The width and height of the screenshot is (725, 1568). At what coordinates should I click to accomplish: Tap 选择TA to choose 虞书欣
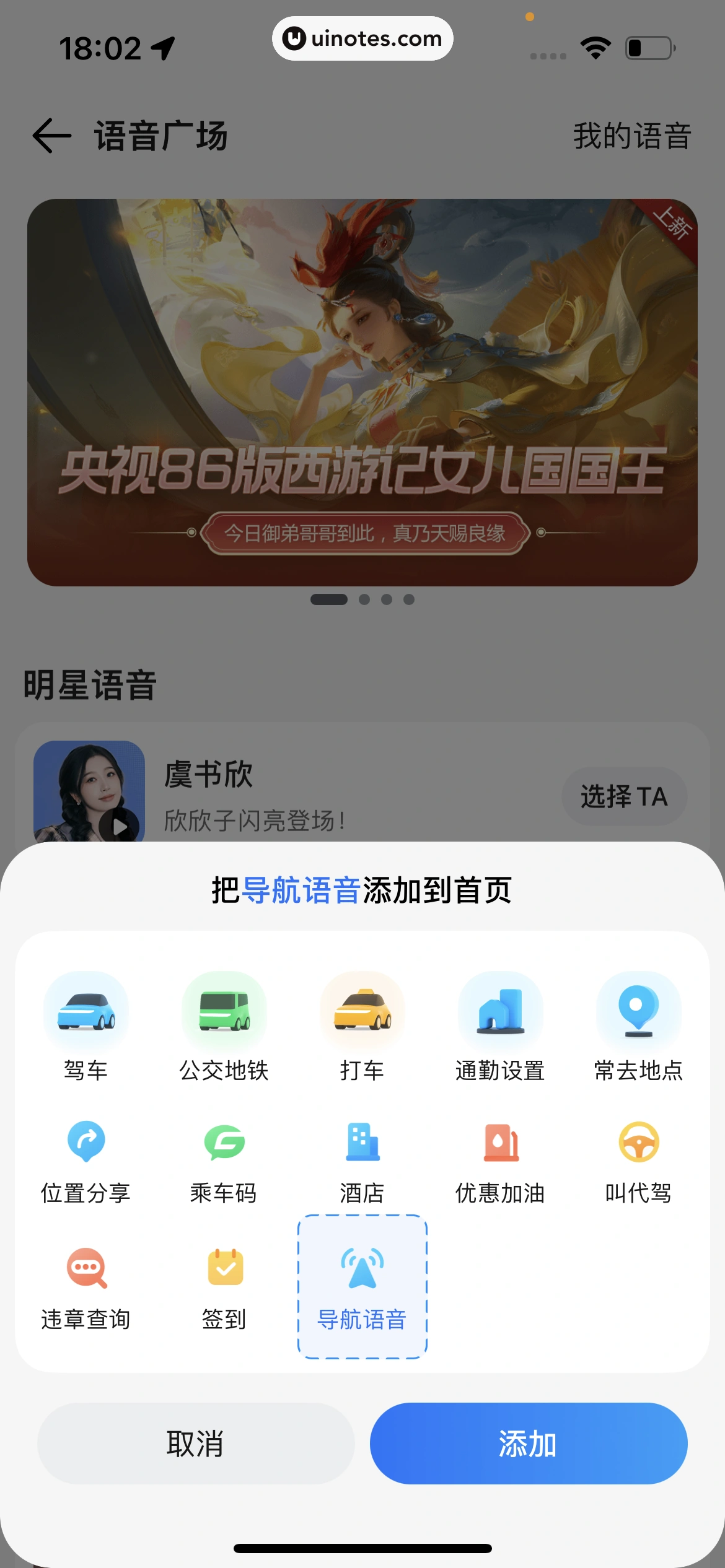click(623, 797)
